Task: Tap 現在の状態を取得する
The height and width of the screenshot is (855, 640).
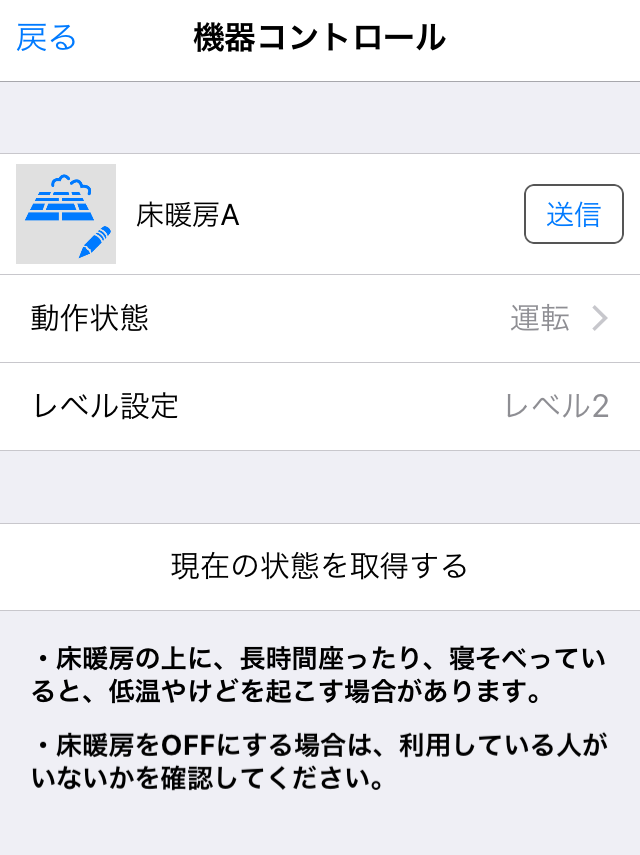Action: tap(320, 566)
